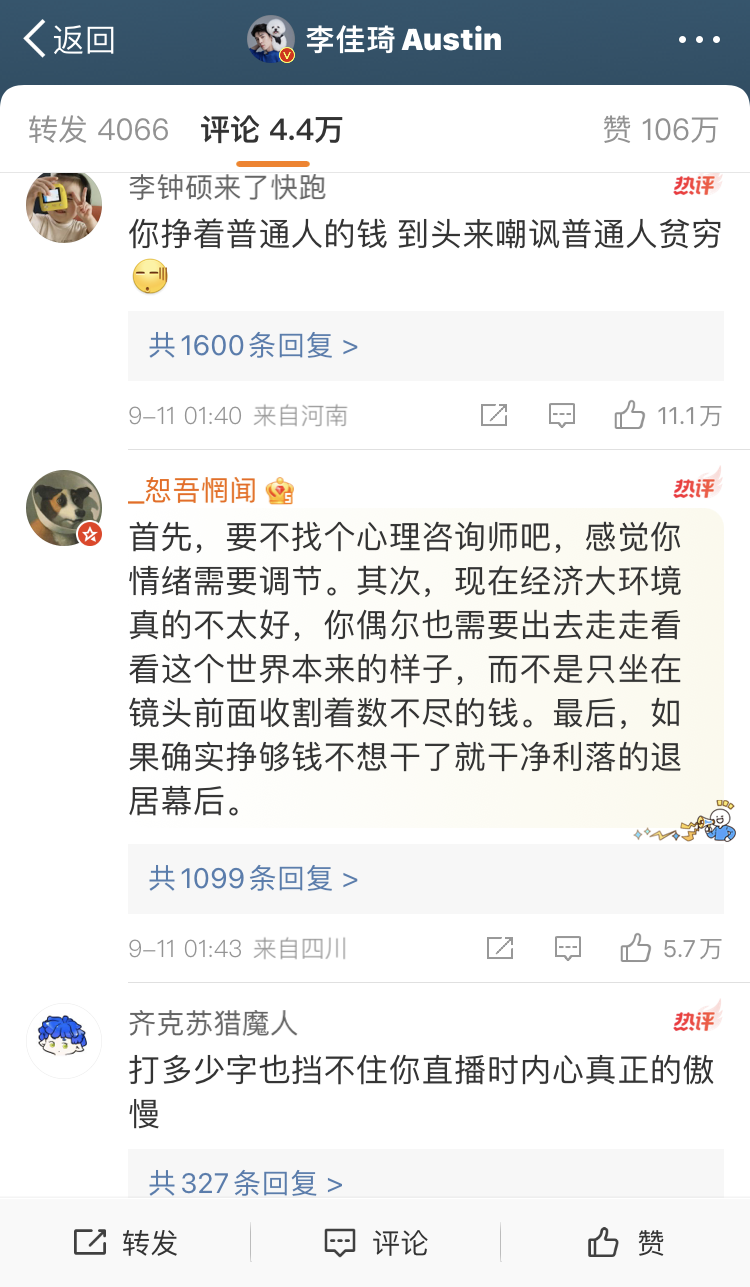The height and width of the screenshot is (1287, 750).
Task: Write a comment via bottom 评论 button
Action: click(375, 1243)
